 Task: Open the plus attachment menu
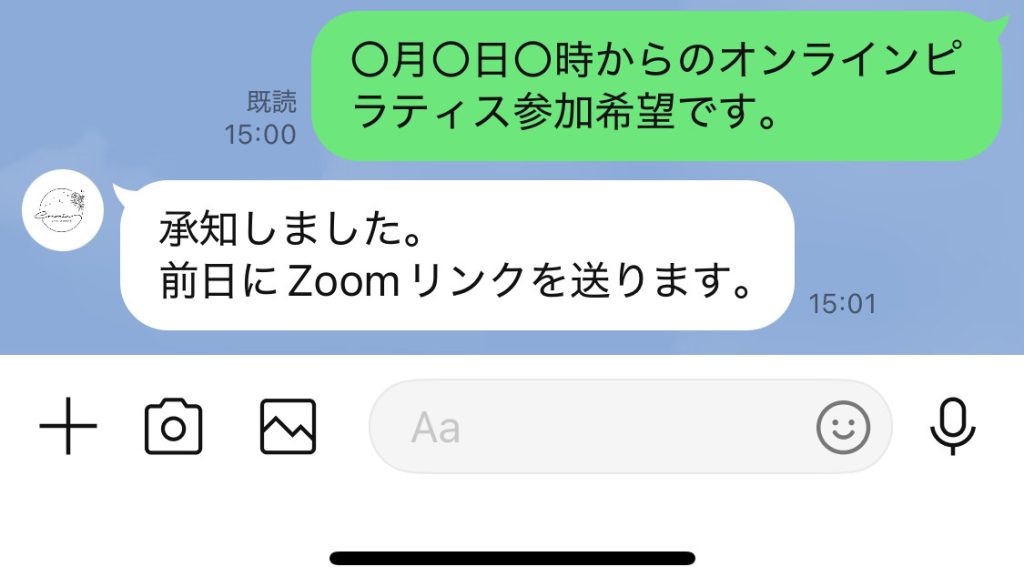click(68, 428)
